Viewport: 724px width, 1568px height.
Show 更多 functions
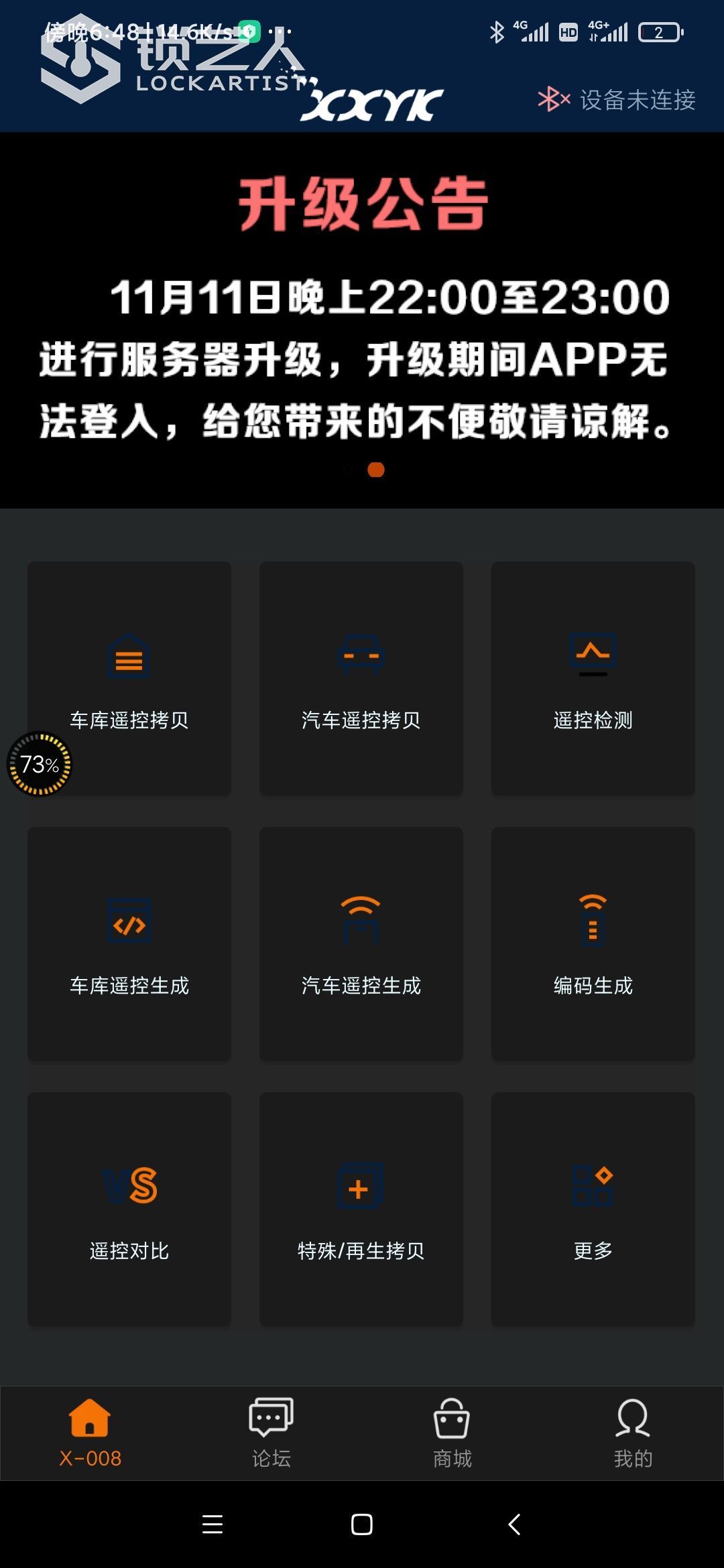click(x=593, y=1209)
